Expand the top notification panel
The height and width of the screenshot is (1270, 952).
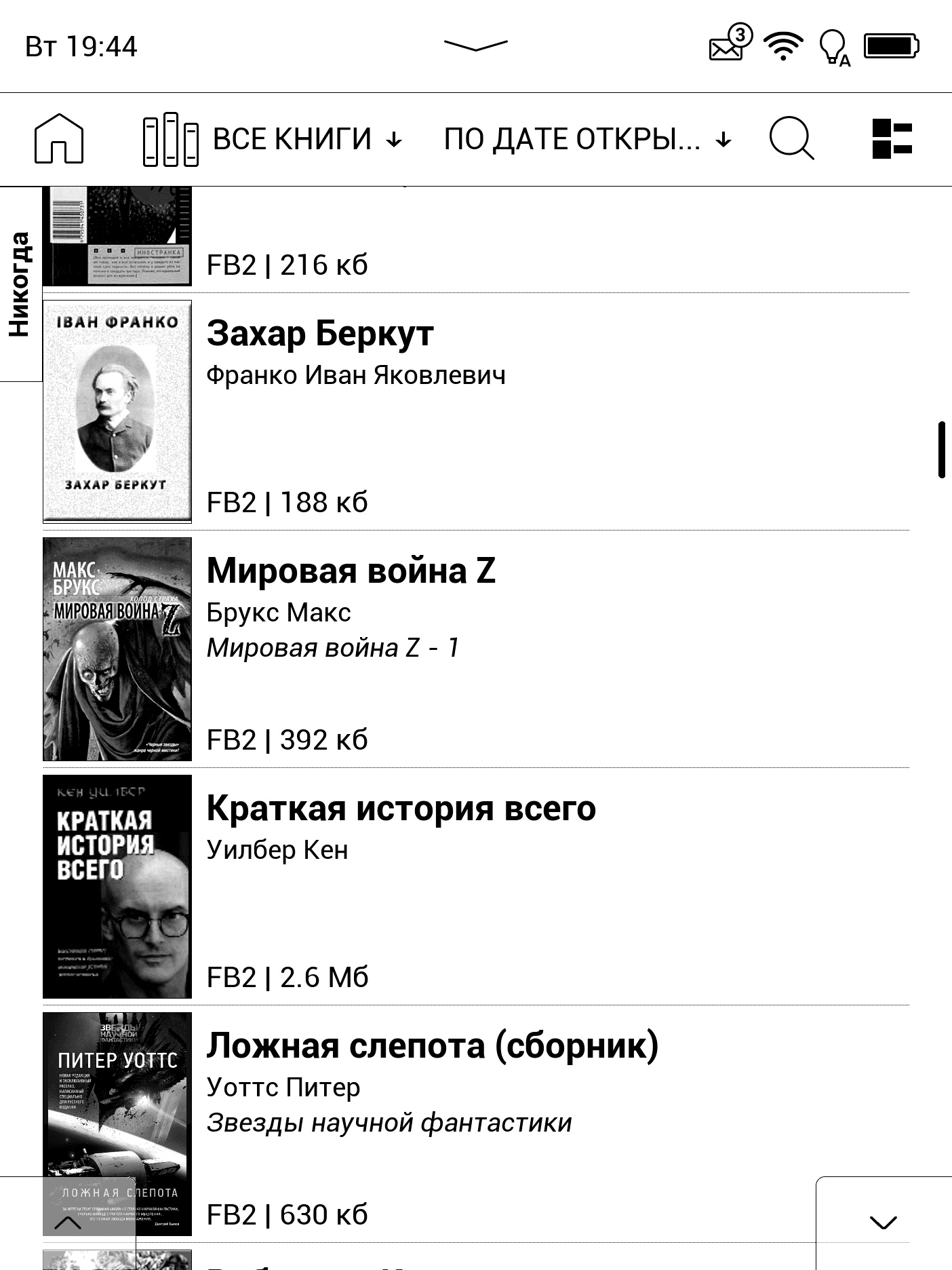pos(475,45)
